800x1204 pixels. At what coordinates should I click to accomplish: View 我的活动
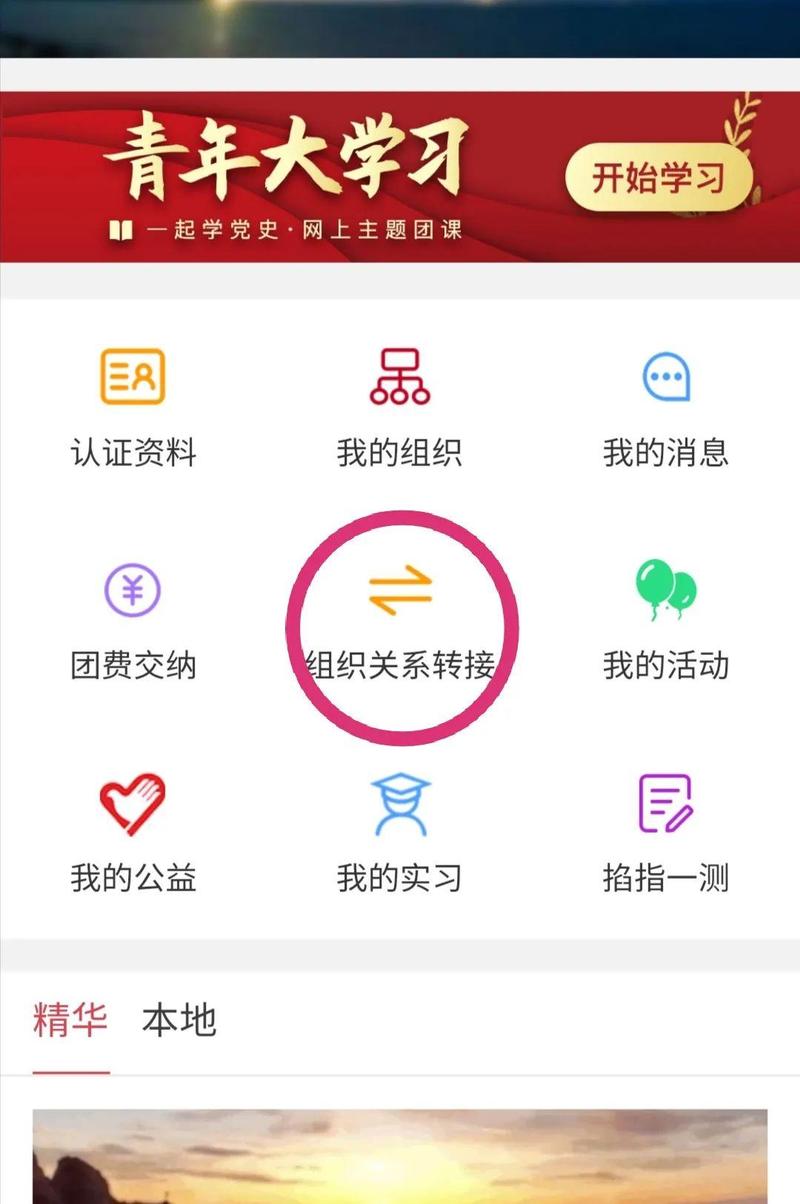click(665, 620)
